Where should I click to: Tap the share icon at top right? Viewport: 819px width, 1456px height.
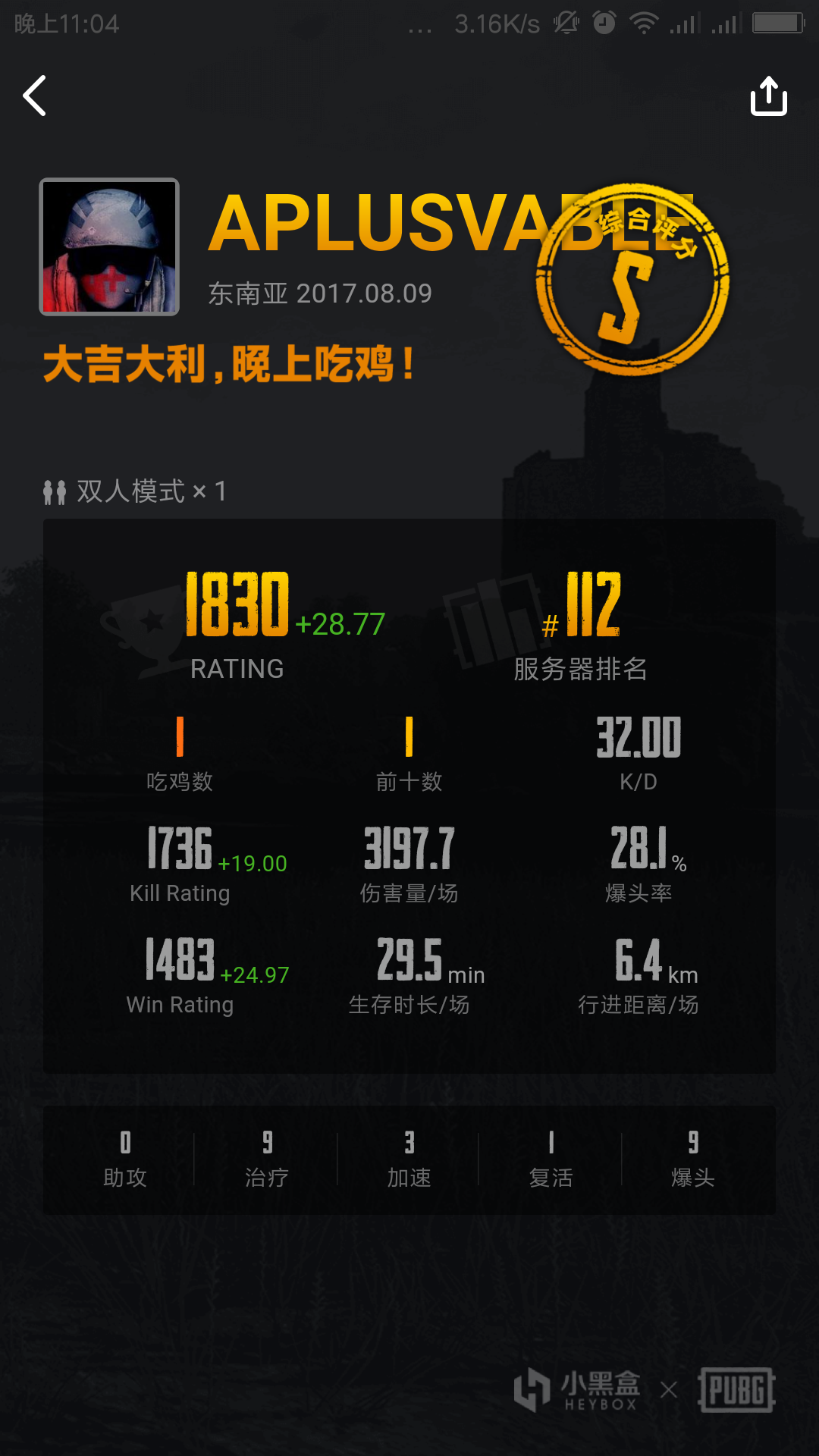coord(769,97)
